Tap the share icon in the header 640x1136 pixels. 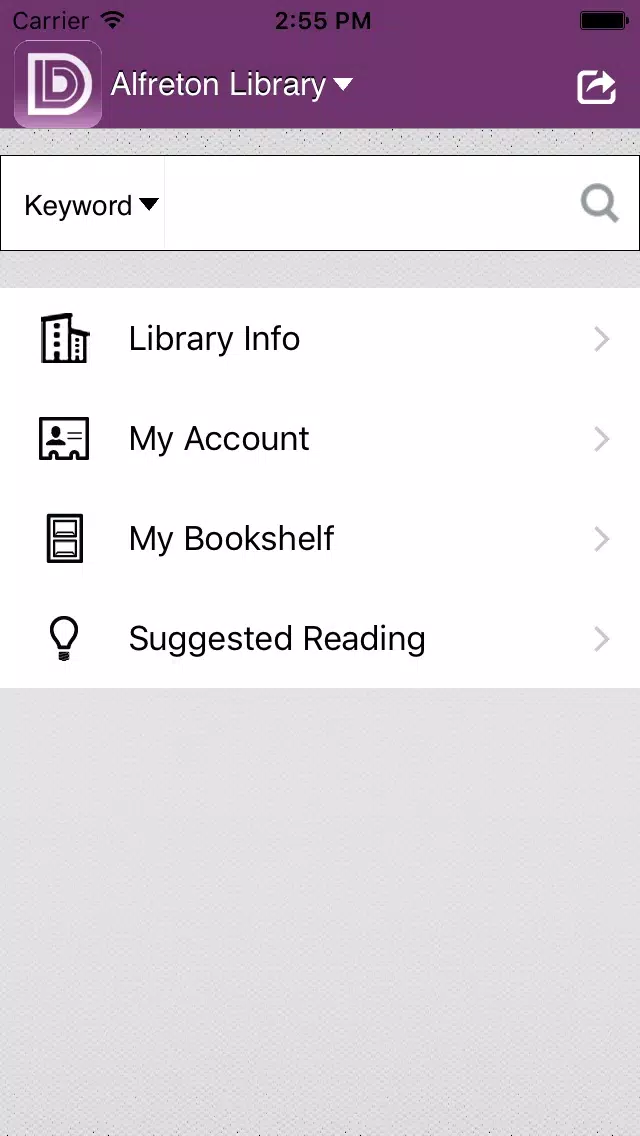click(x=597, y=87)
